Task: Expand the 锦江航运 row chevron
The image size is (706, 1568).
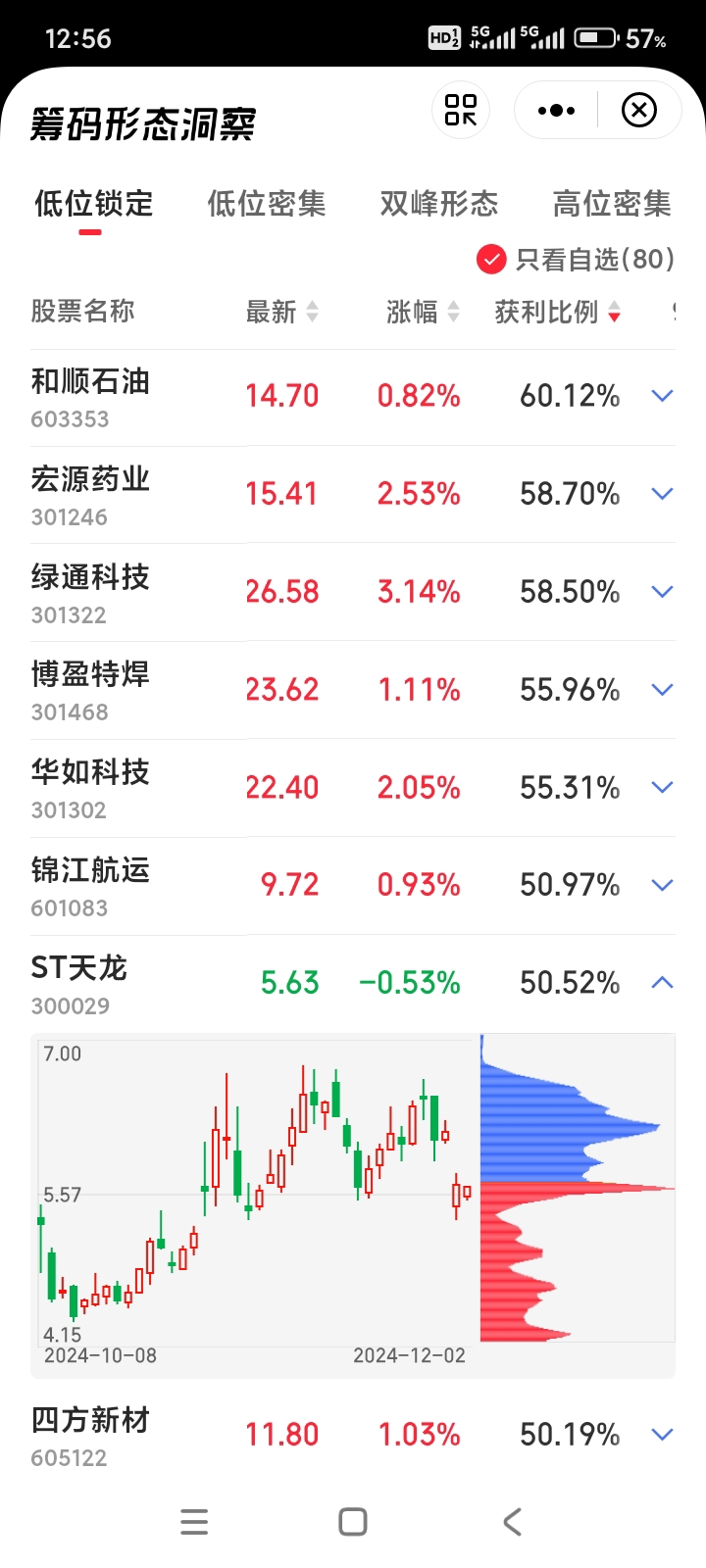Action: [663, 885]
